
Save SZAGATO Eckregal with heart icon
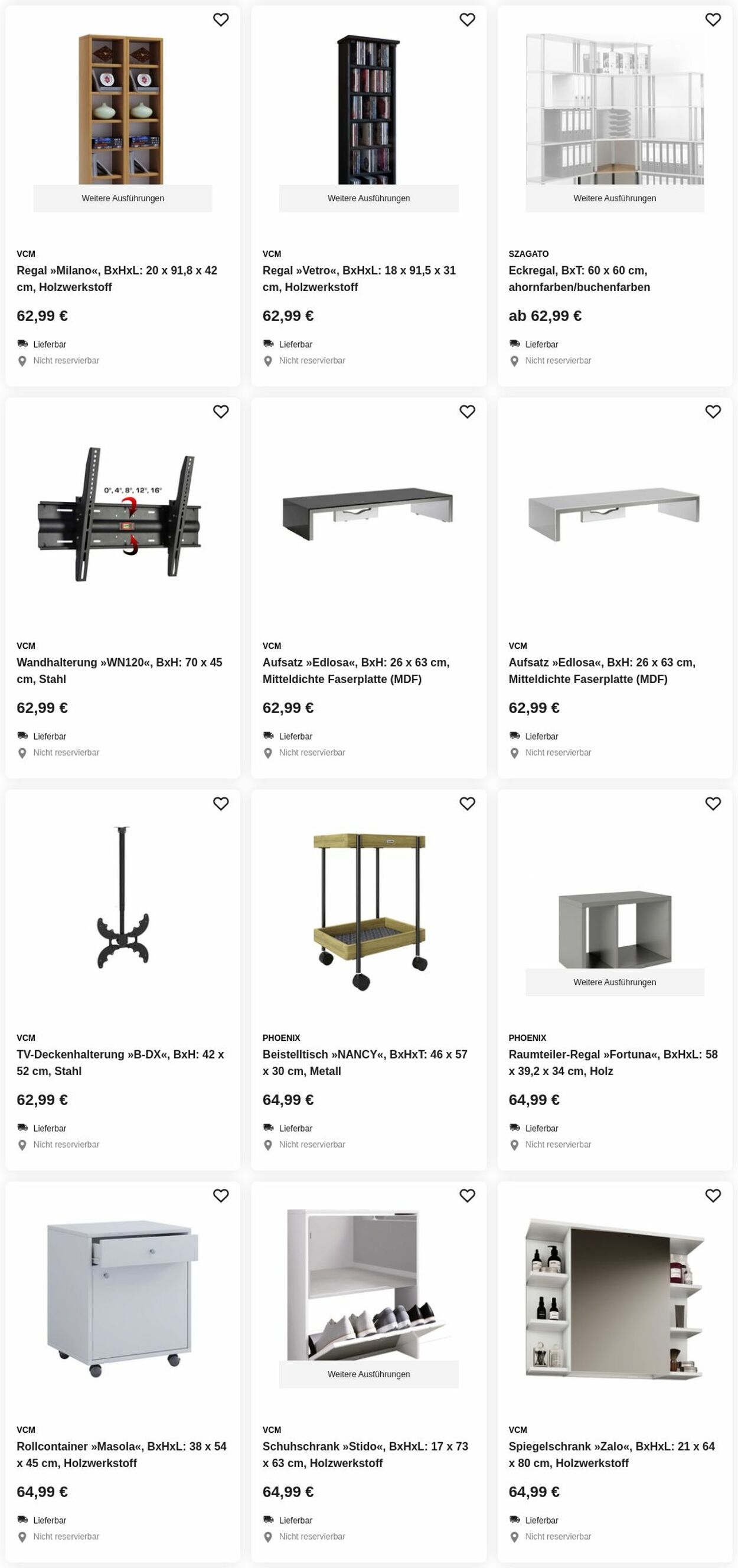(713, 20)
